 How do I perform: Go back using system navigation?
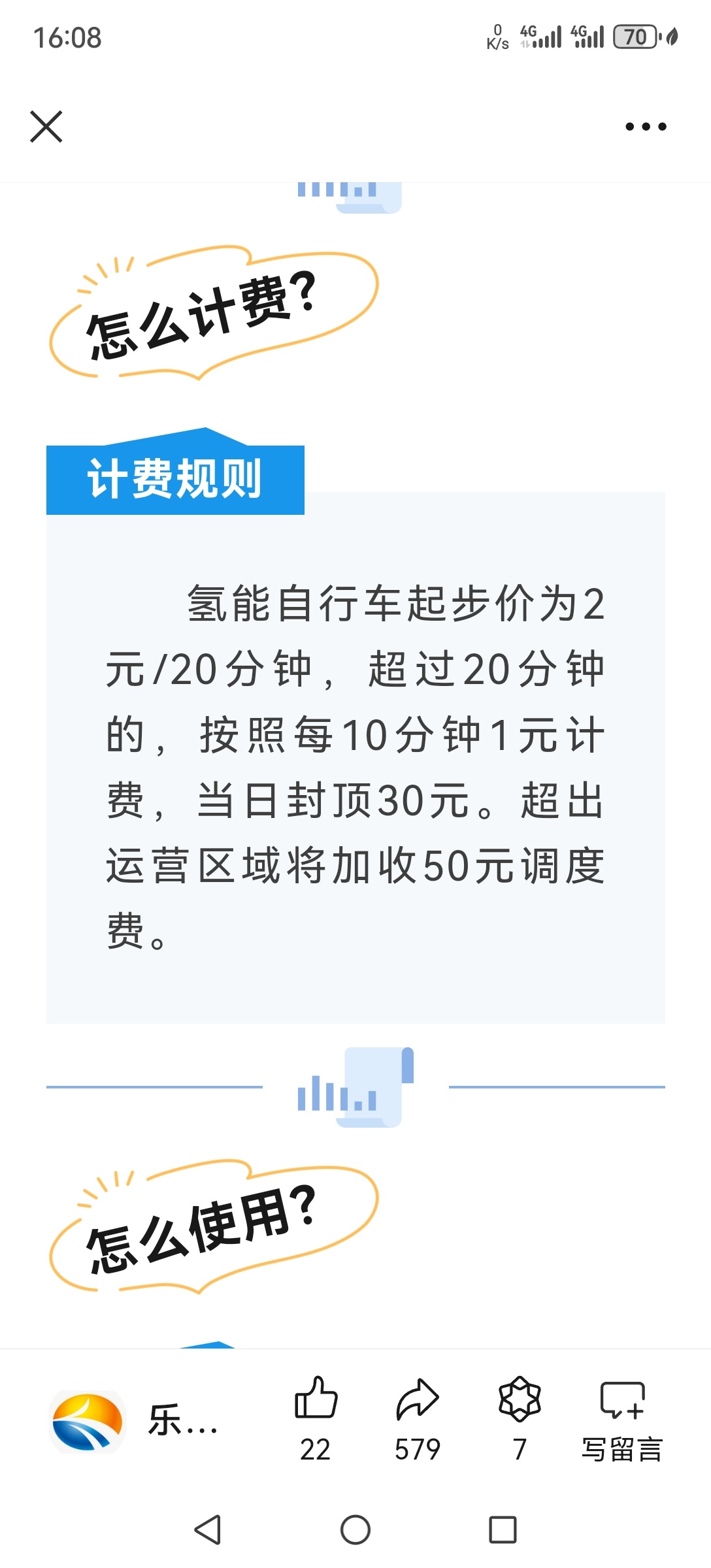pos(208,1529)
